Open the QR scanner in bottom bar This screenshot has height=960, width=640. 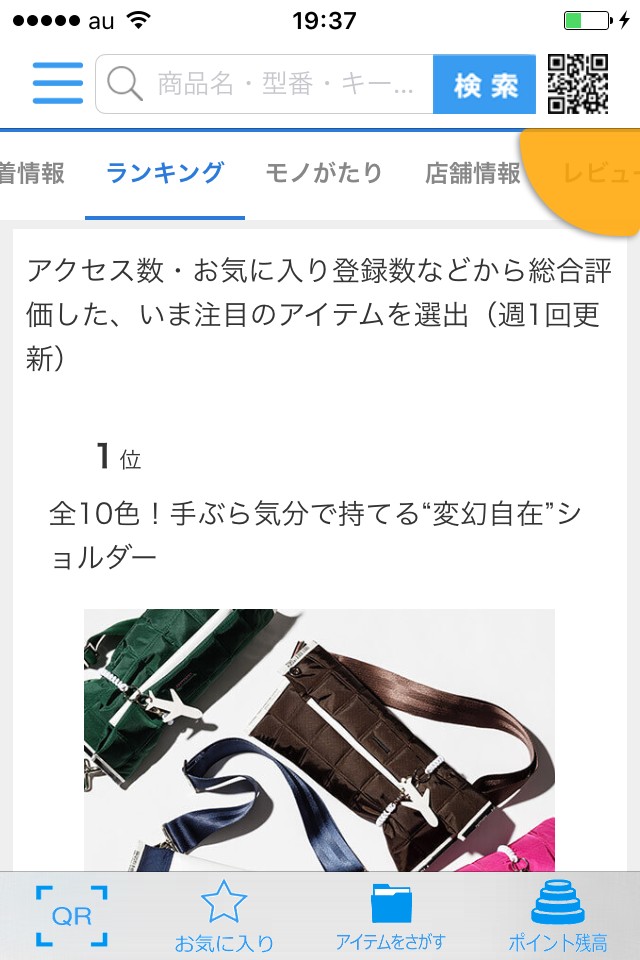pyautogui.click(x=71, y=916)
